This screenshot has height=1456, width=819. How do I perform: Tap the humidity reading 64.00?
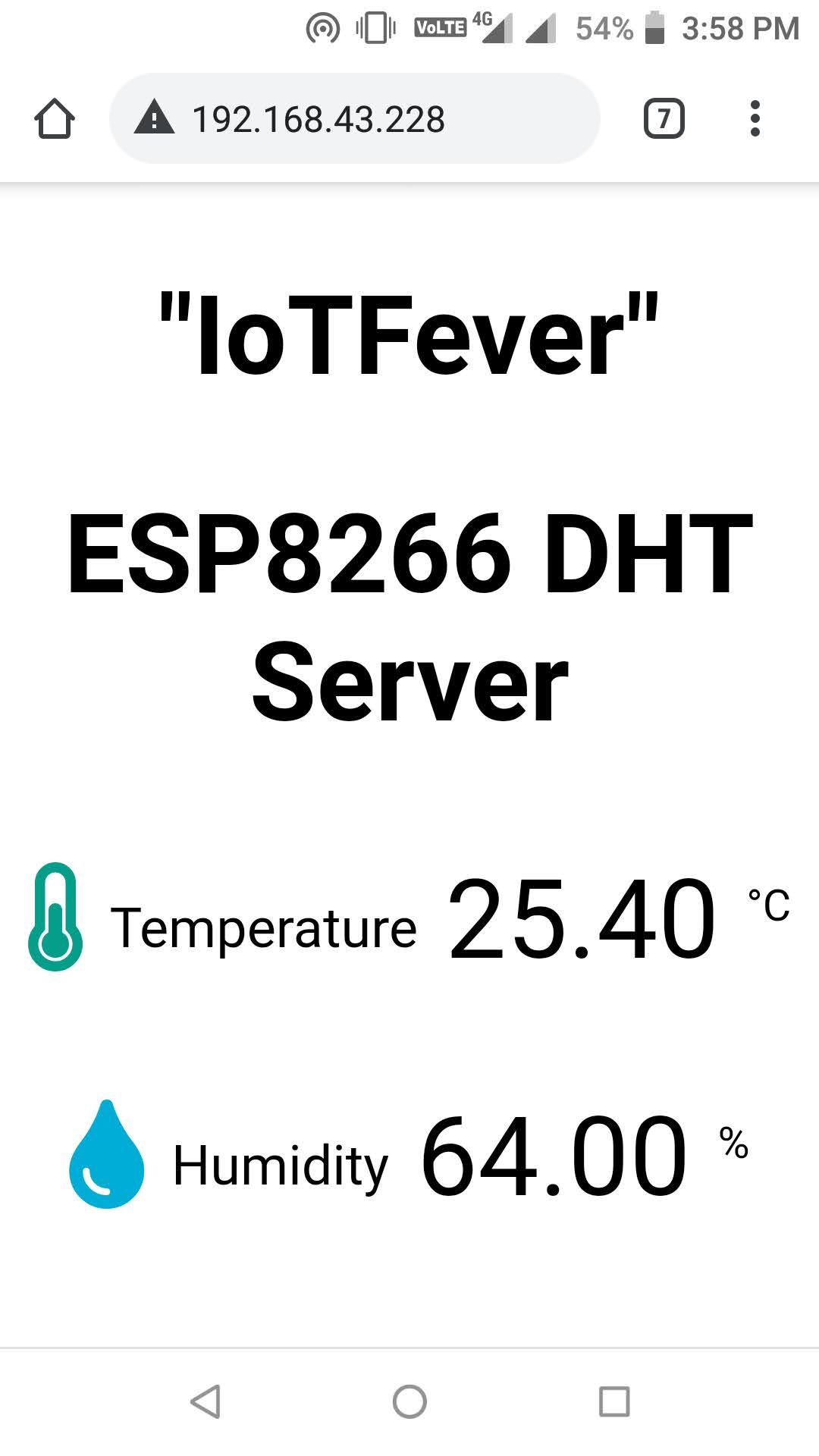[x=554, y=1153]
